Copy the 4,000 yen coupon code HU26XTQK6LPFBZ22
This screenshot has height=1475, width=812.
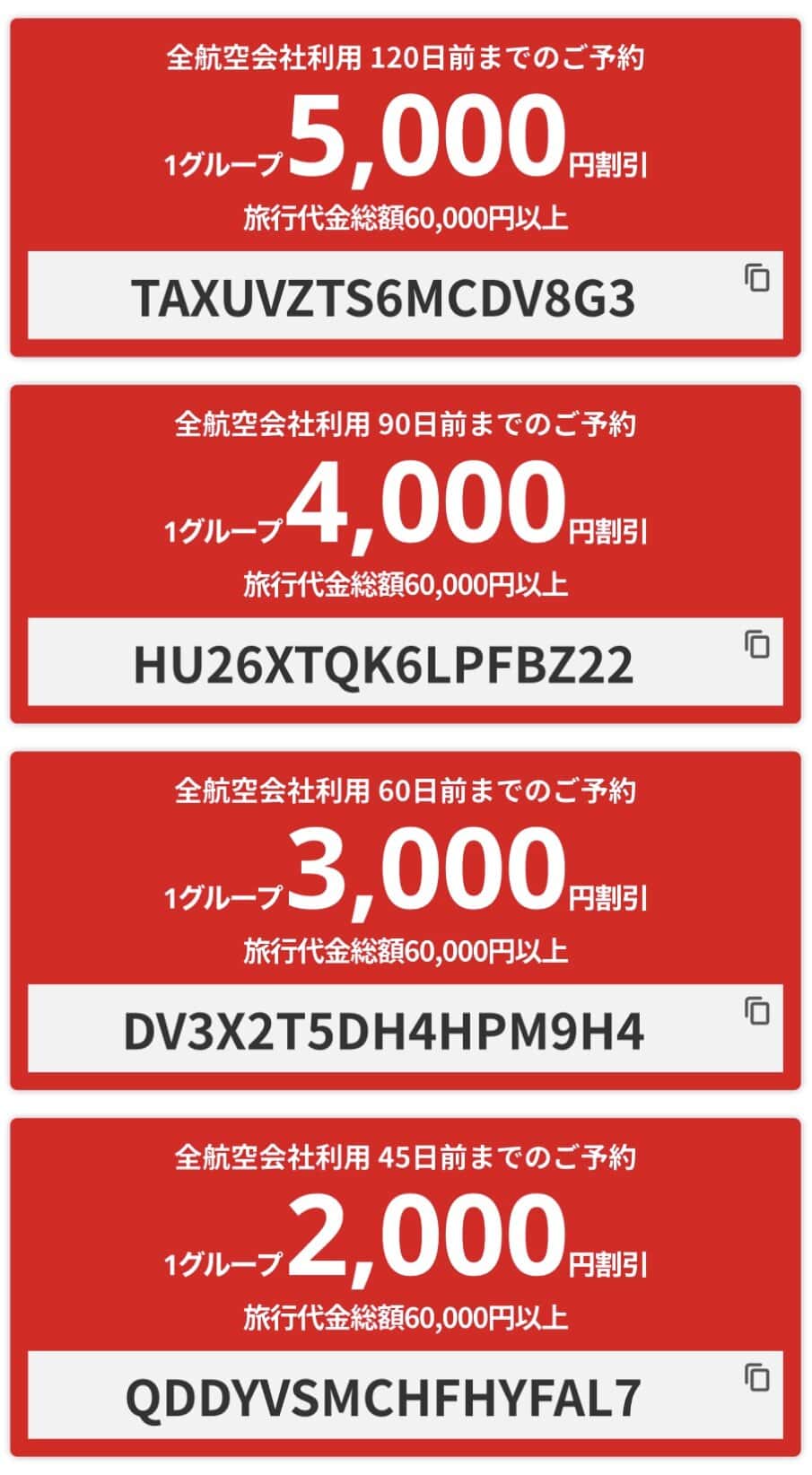tap(756, 643)
